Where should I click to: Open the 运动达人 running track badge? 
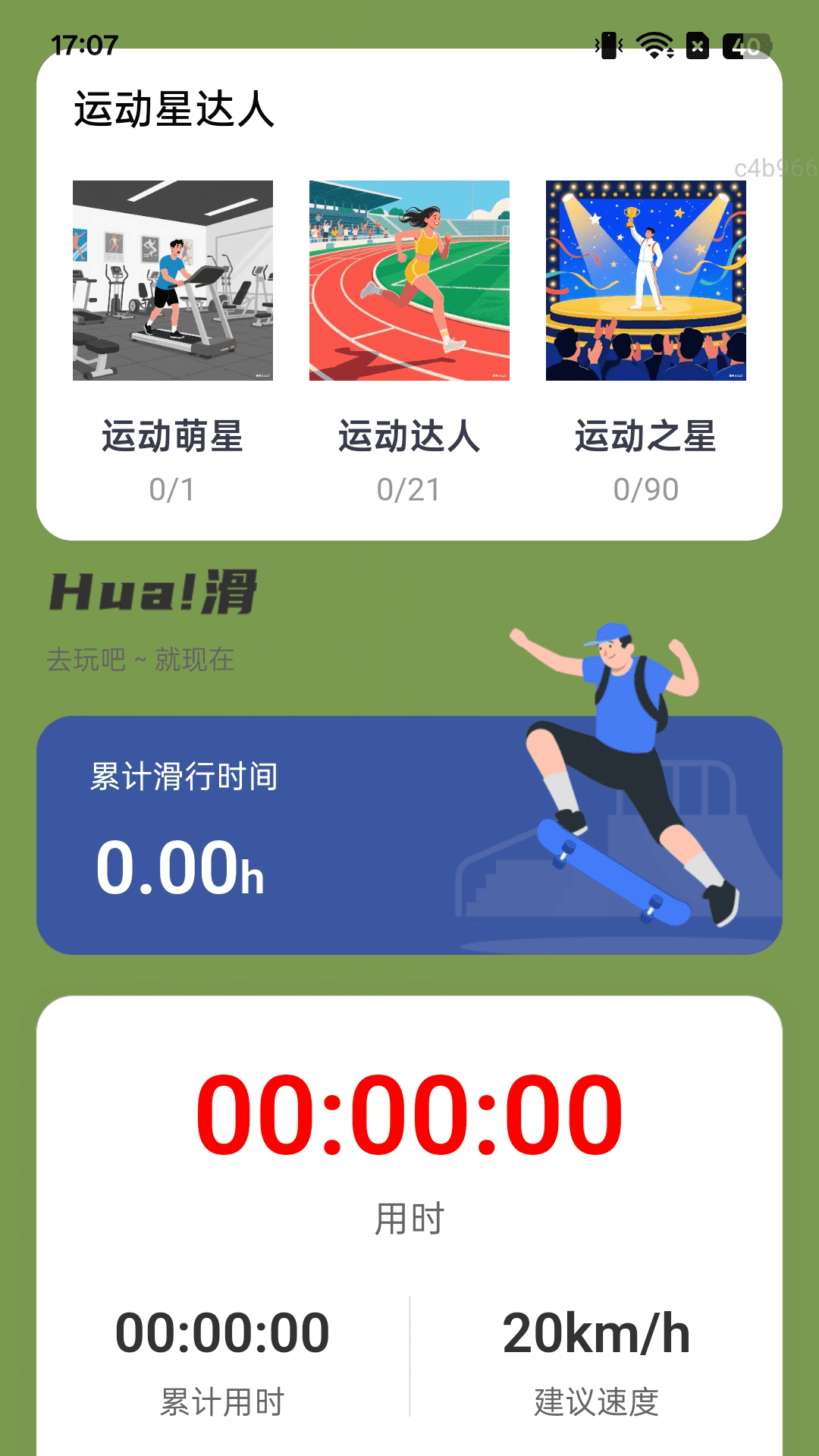pos(409,282)
